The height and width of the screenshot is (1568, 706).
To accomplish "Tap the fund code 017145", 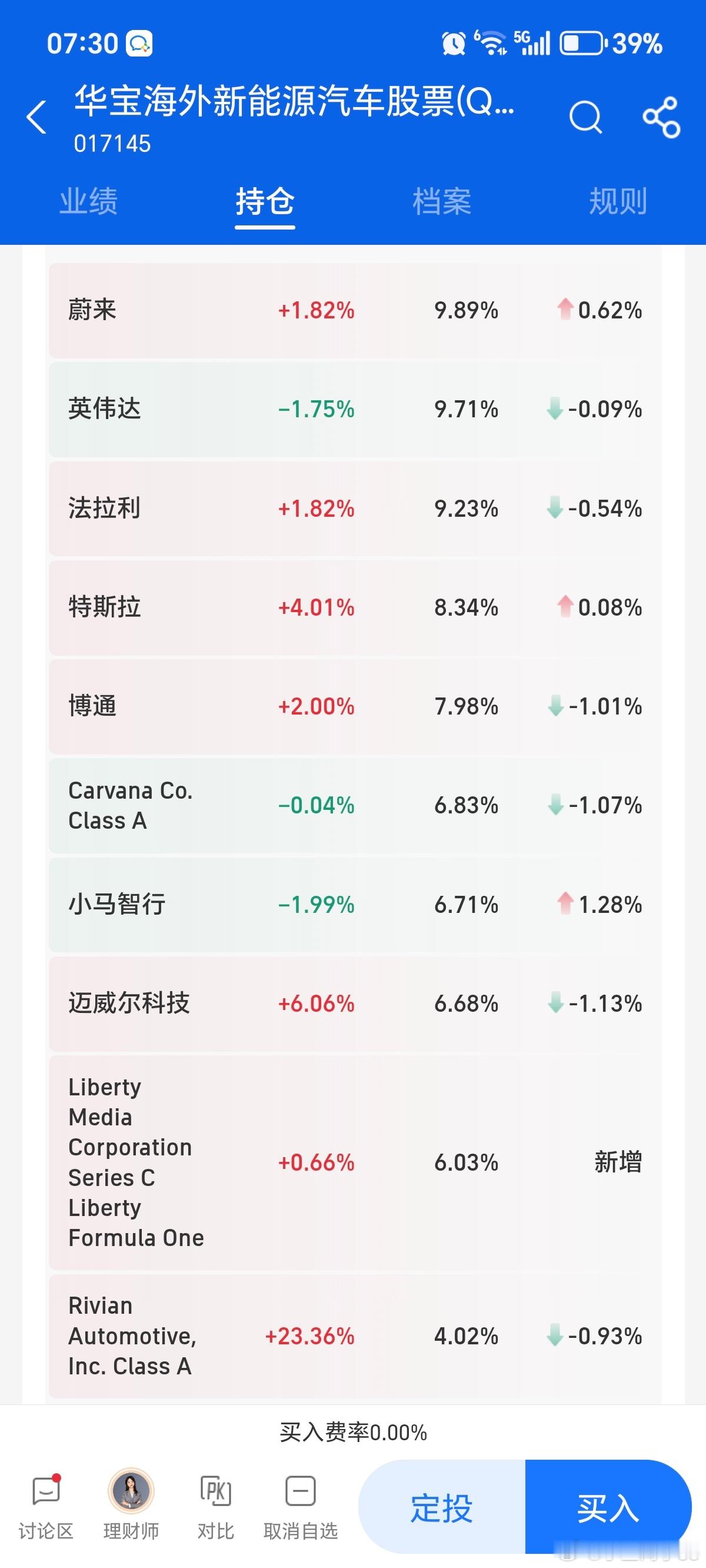I will click(x=112, y=144).
